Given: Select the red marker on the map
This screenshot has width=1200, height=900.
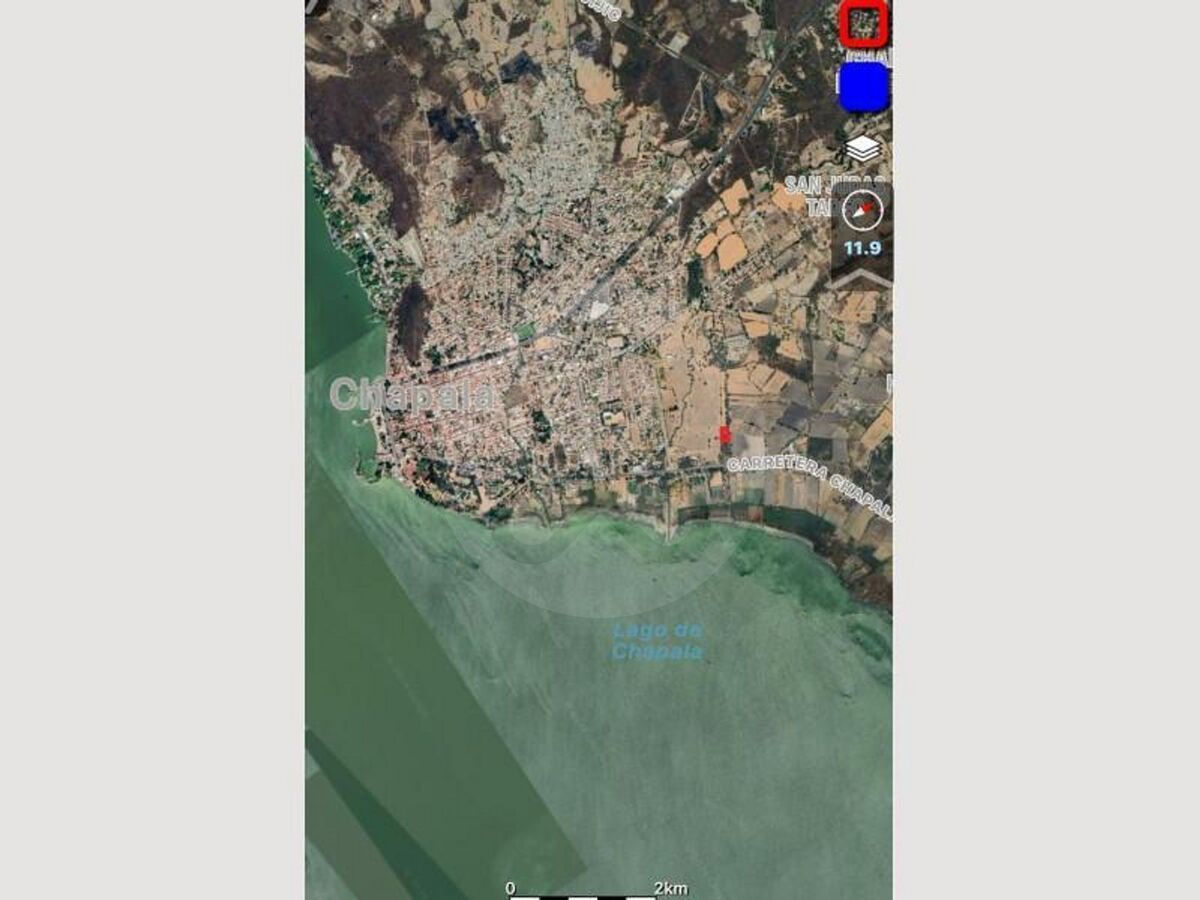Looking at the screenshot, I should tap(725, 434).
